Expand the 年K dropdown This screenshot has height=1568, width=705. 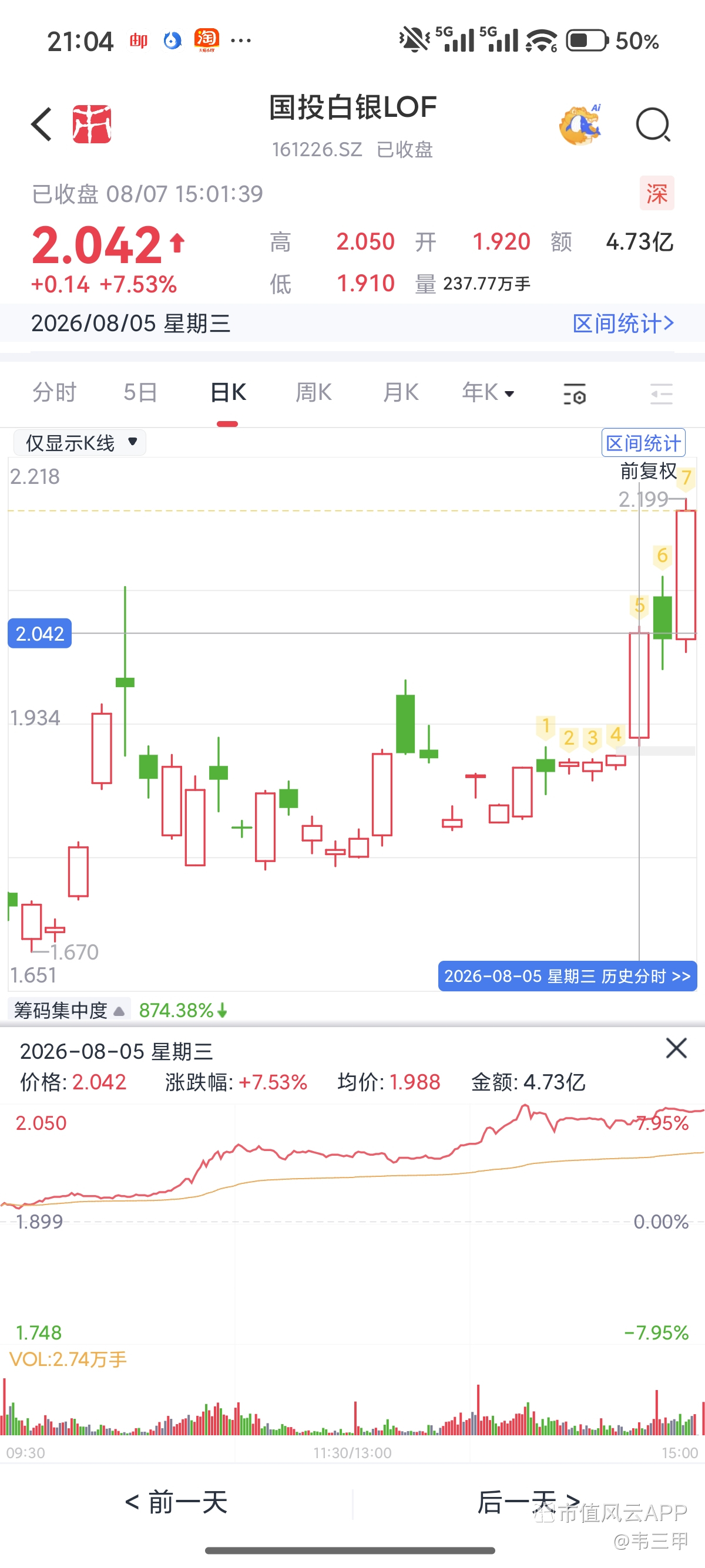pyautogui.click(x=488, y=393)
